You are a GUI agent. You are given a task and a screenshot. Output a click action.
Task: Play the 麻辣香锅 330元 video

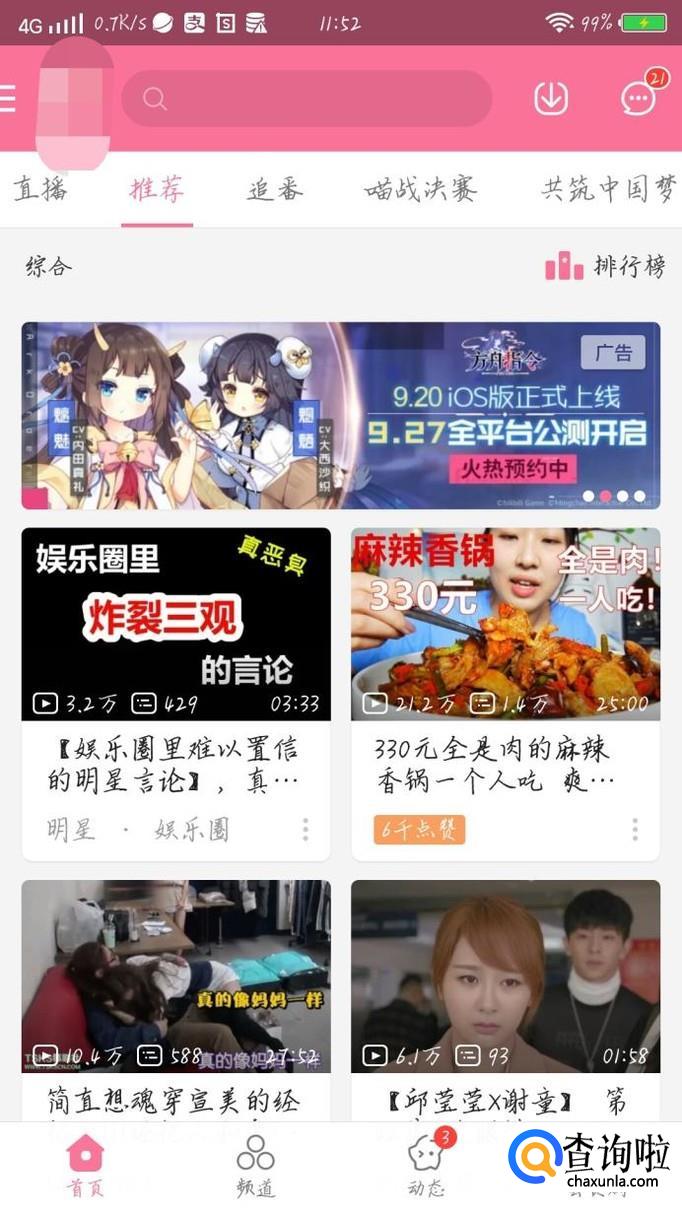click(x=505, y=623)
